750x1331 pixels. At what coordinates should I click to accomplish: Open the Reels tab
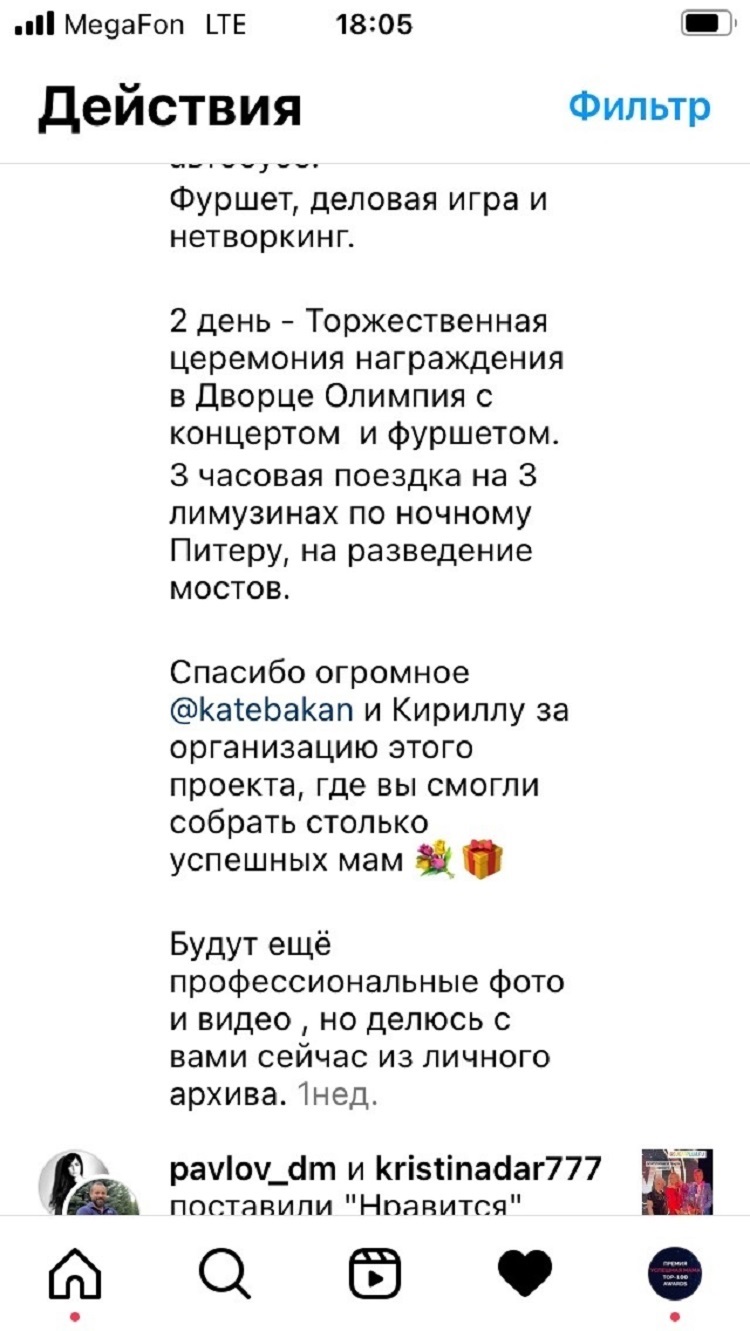click(375, 1275)
